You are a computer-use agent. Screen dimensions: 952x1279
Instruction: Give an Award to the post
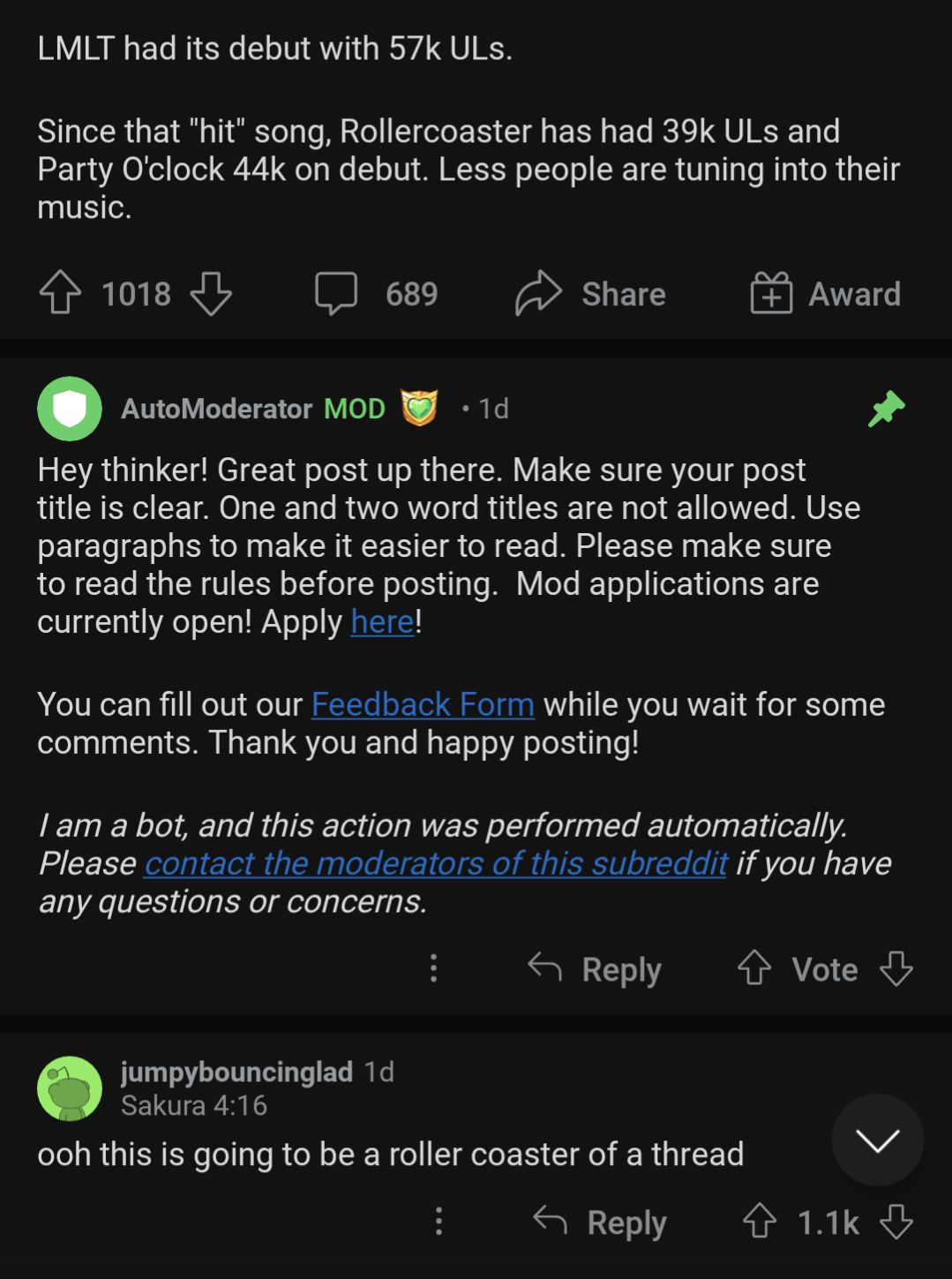pyautogui.click(x=825, y=293)
